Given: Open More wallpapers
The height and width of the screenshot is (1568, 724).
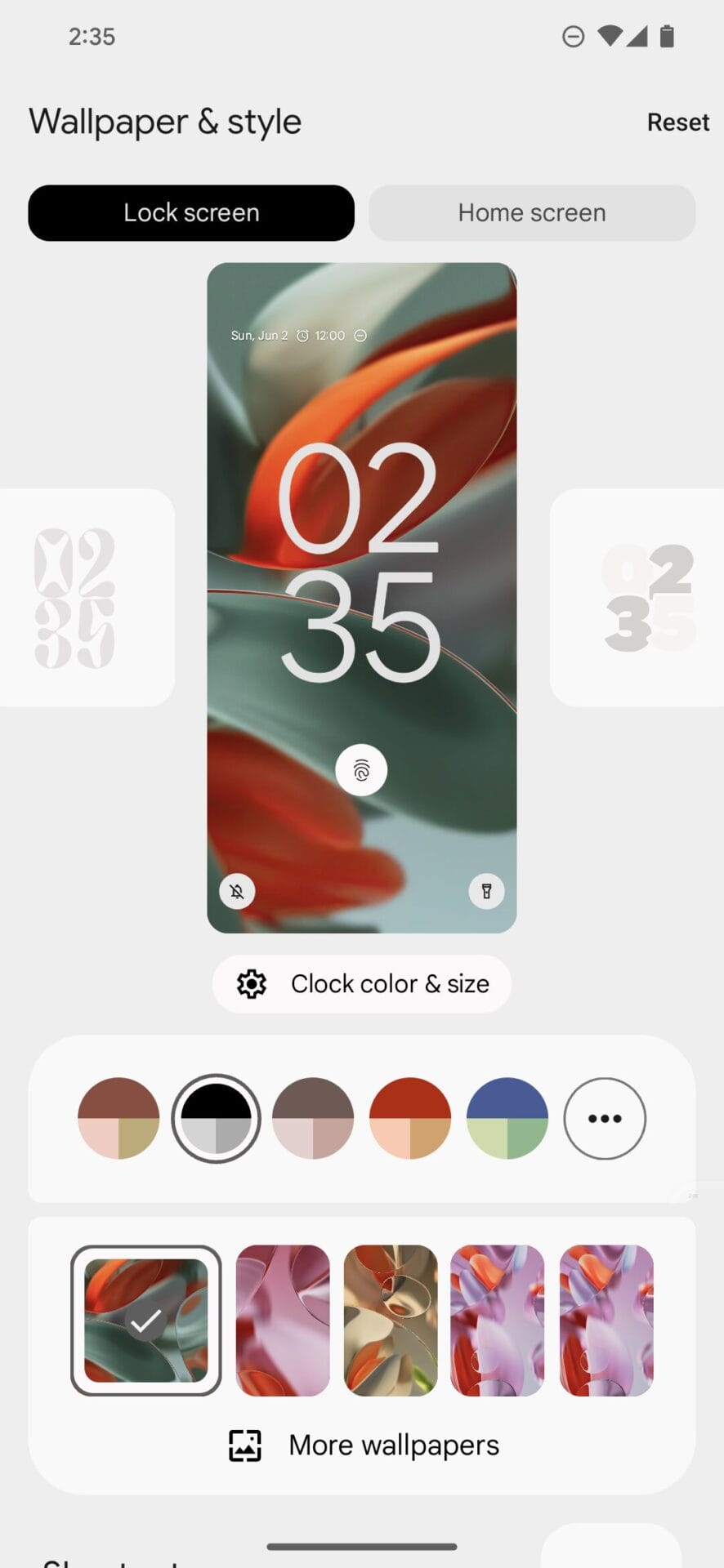Looking at the screenshot, I should coord(364,1445).
